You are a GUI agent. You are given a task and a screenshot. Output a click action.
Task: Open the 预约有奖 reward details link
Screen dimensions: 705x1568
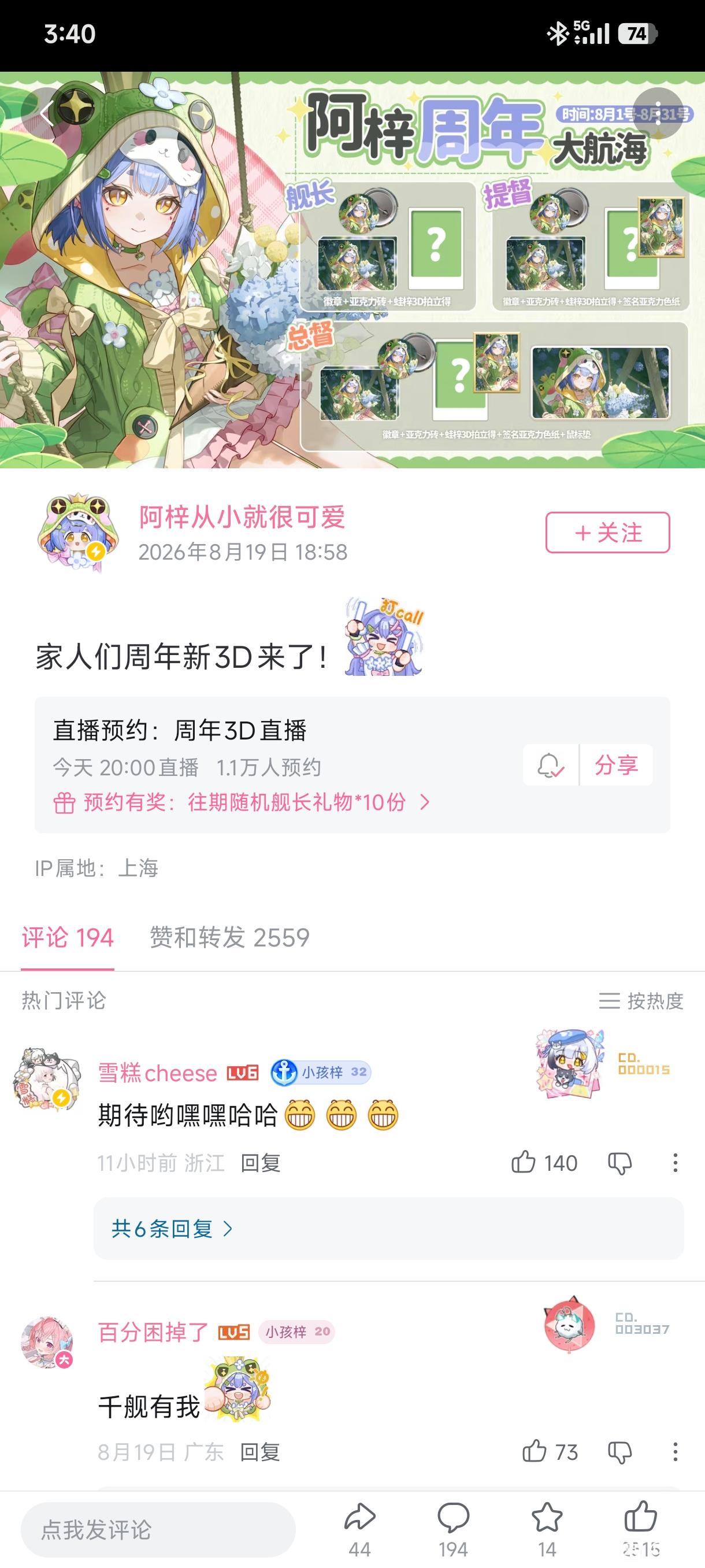[242, 803]
